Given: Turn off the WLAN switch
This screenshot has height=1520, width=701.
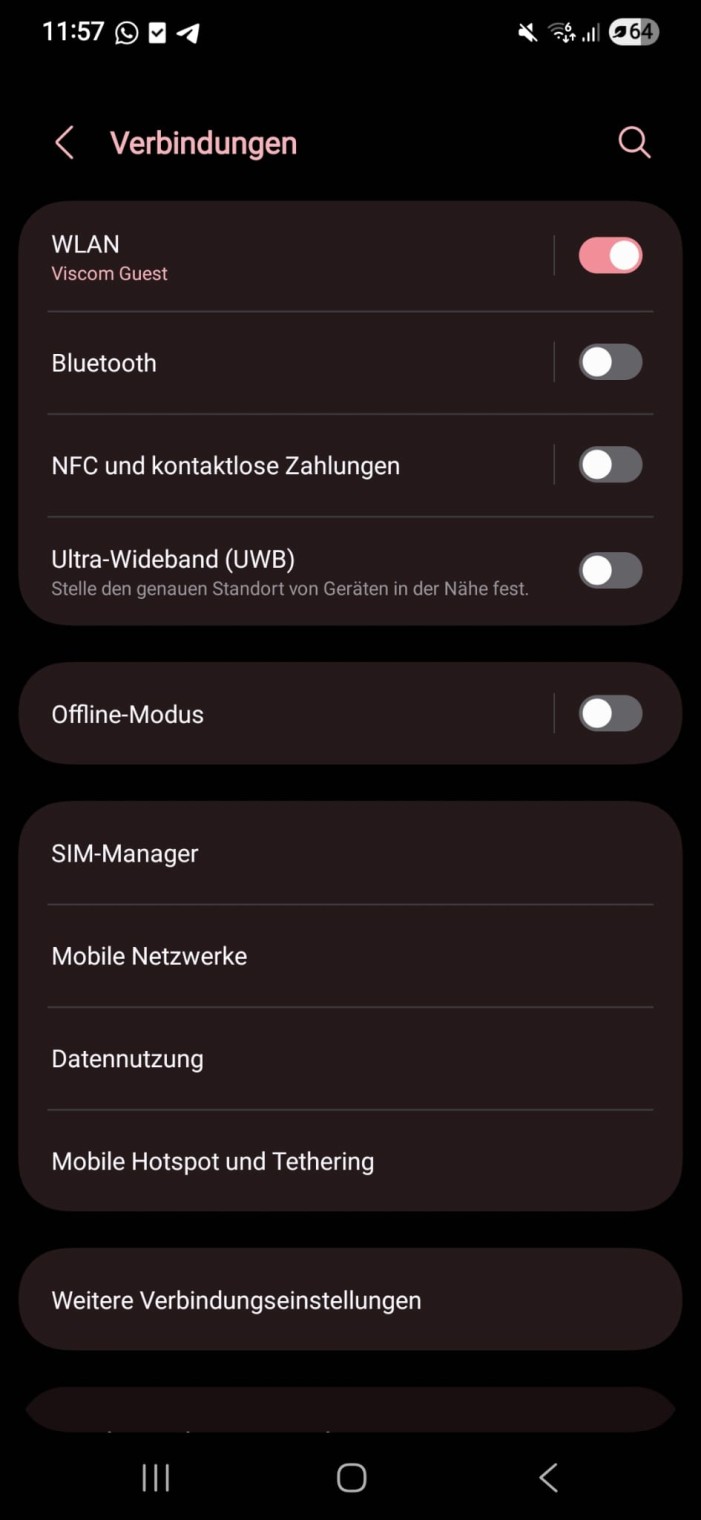Looking at the screenshot, I should pos(610,256).
